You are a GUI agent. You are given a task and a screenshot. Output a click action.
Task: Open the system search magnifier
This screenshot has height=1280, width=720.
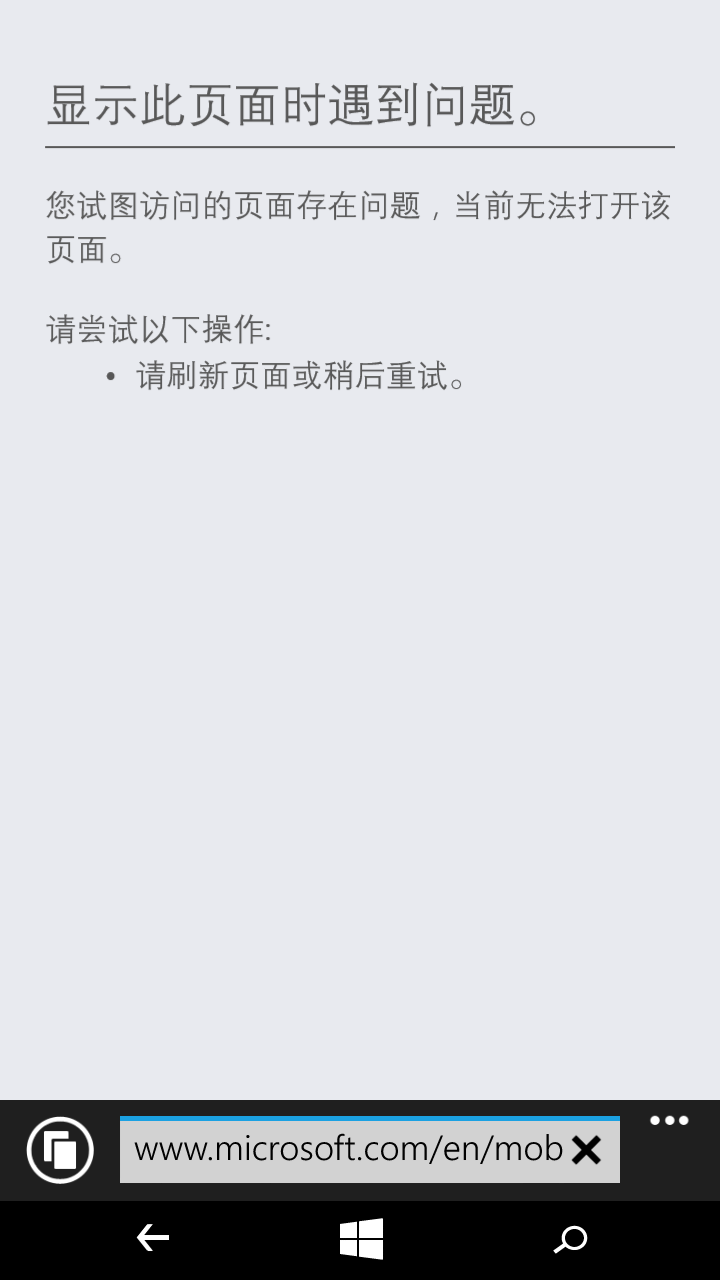click(x=571, y=1240)
